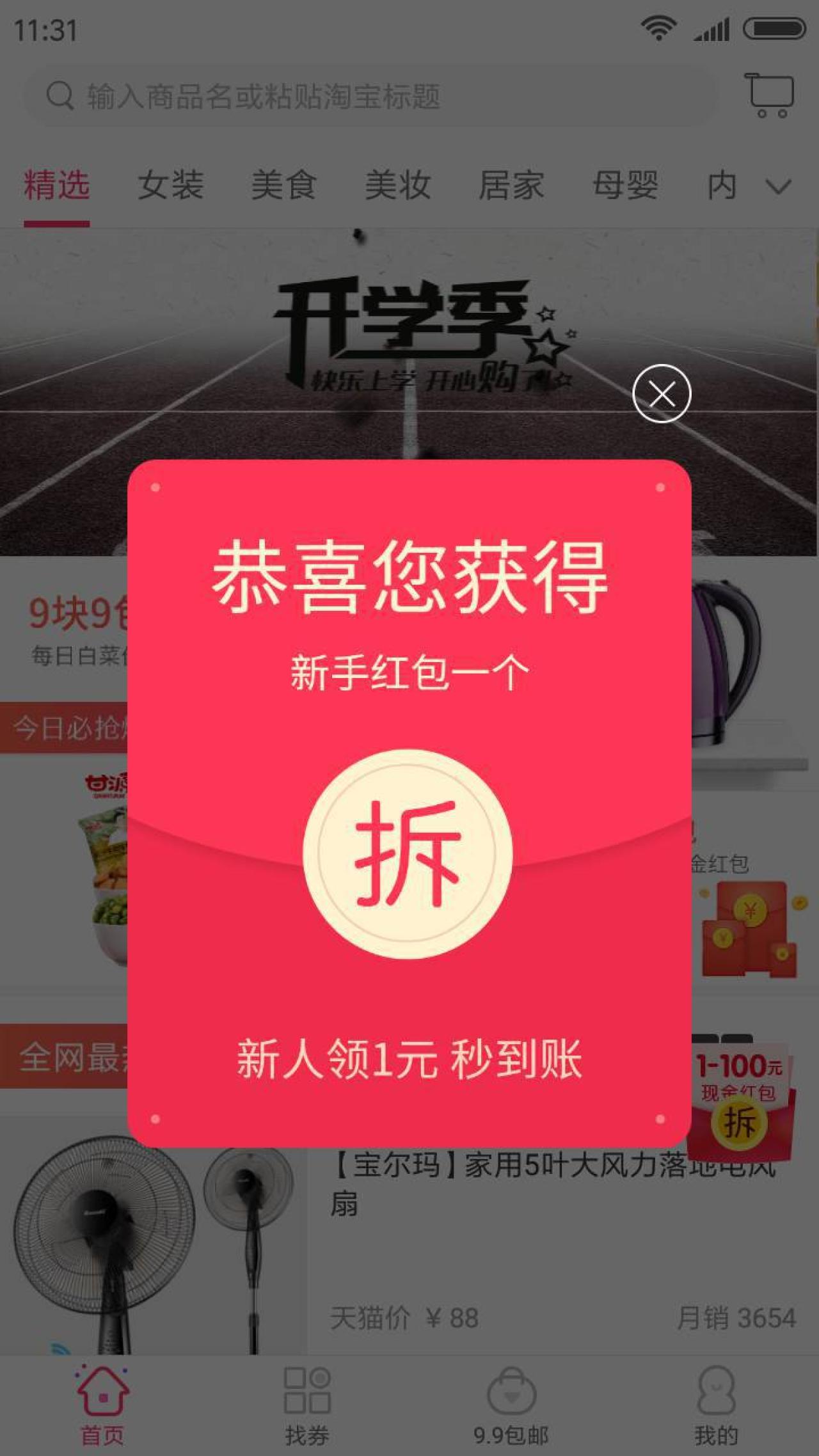Tap the 拆 button to open red packet
Viewport: 819px width, 1456px height.
coord(408,853)
